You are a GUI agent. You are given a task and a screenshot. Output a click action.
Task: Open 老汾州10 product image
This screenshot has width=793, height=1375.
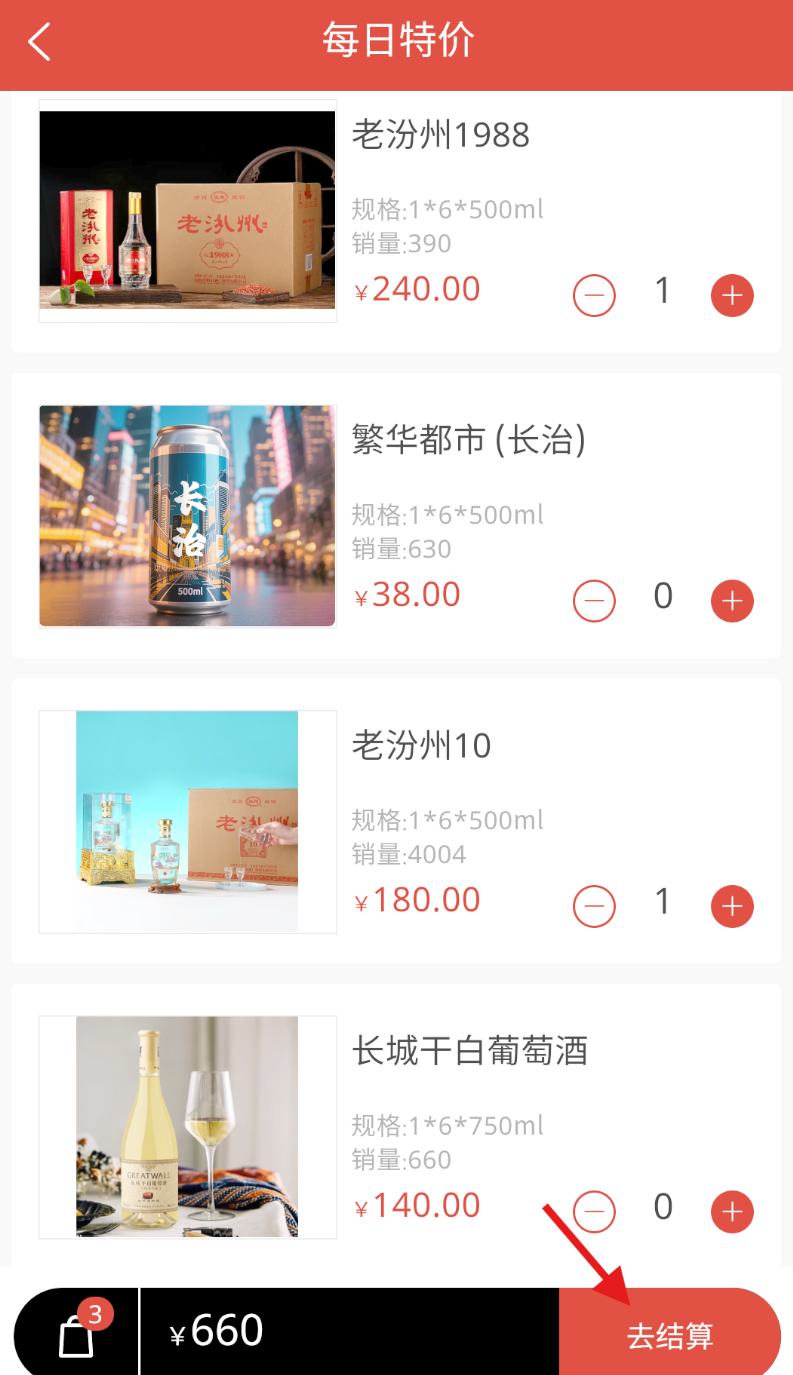click(188, 822)
